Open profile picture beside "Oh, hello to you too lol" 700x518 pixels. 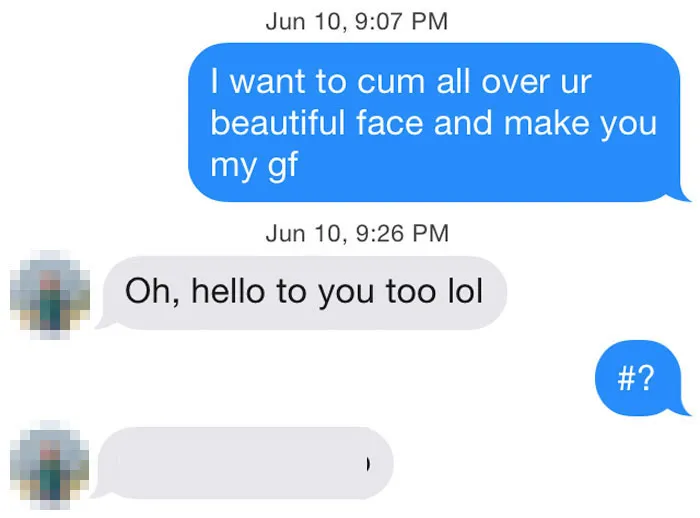pos(50,295)
